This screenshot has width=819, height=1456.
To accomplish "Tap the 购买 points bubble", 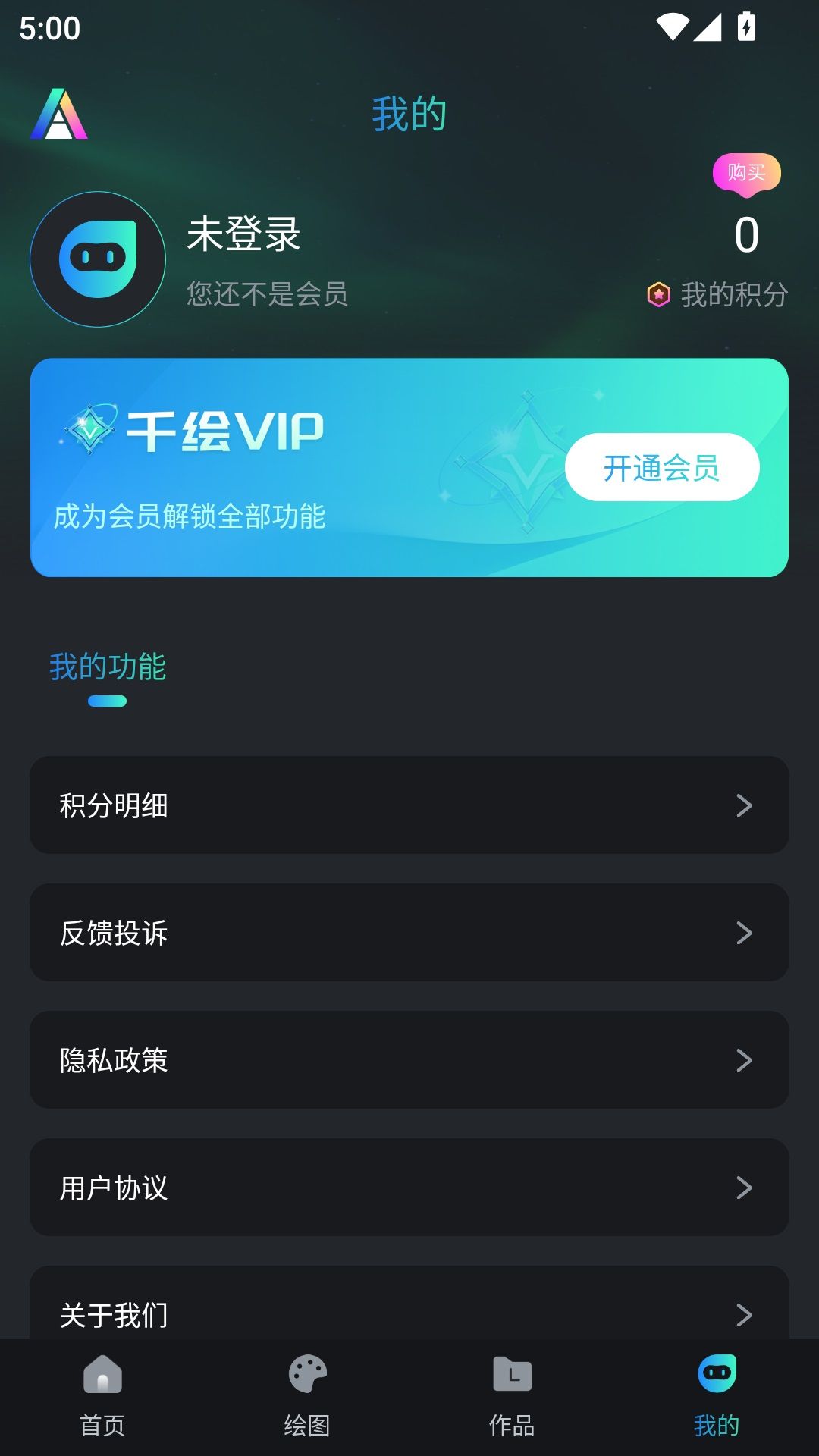I will (x=746, y=174).
